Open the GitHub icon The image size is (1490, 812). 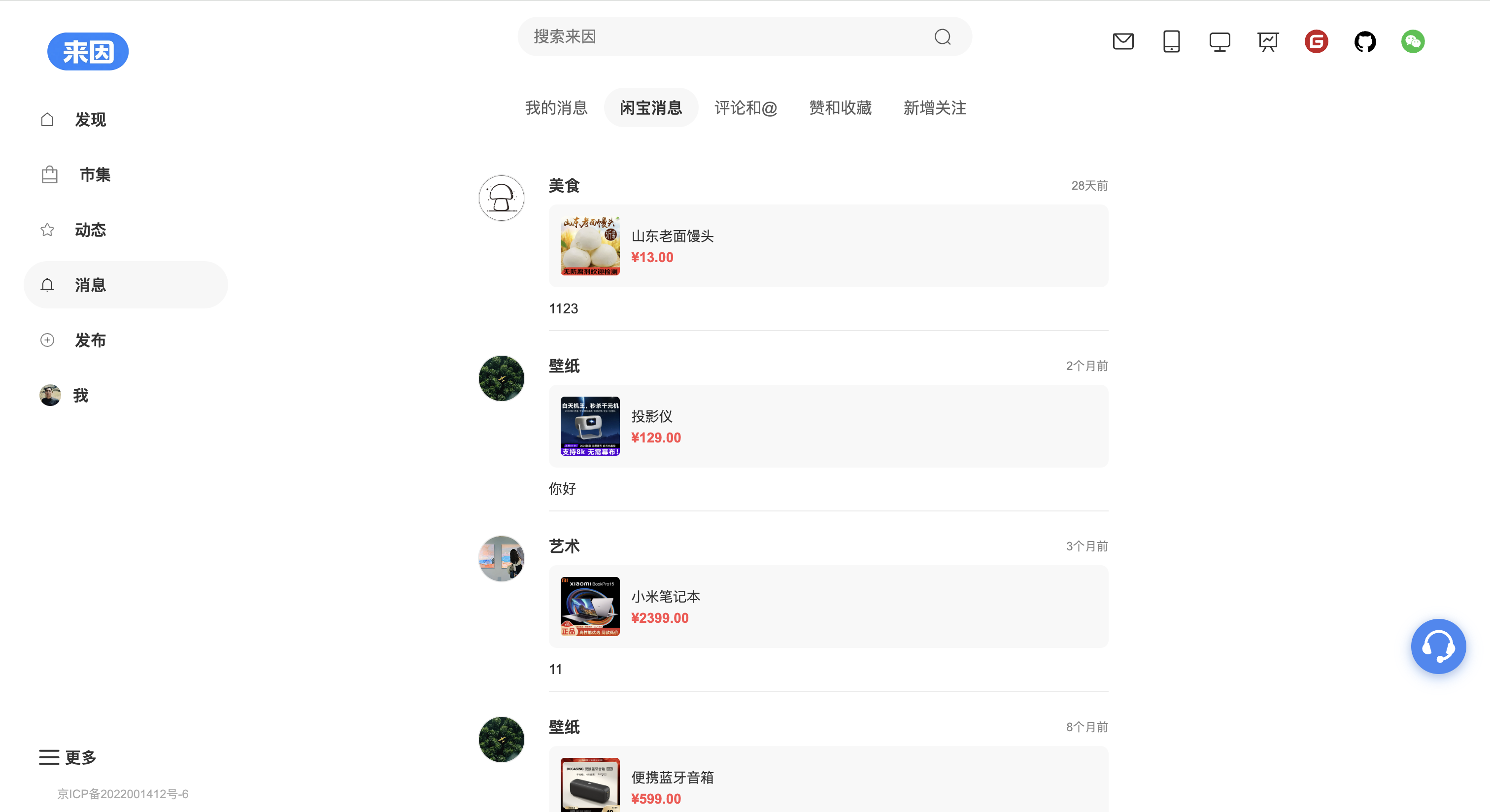click(1364, 42)
